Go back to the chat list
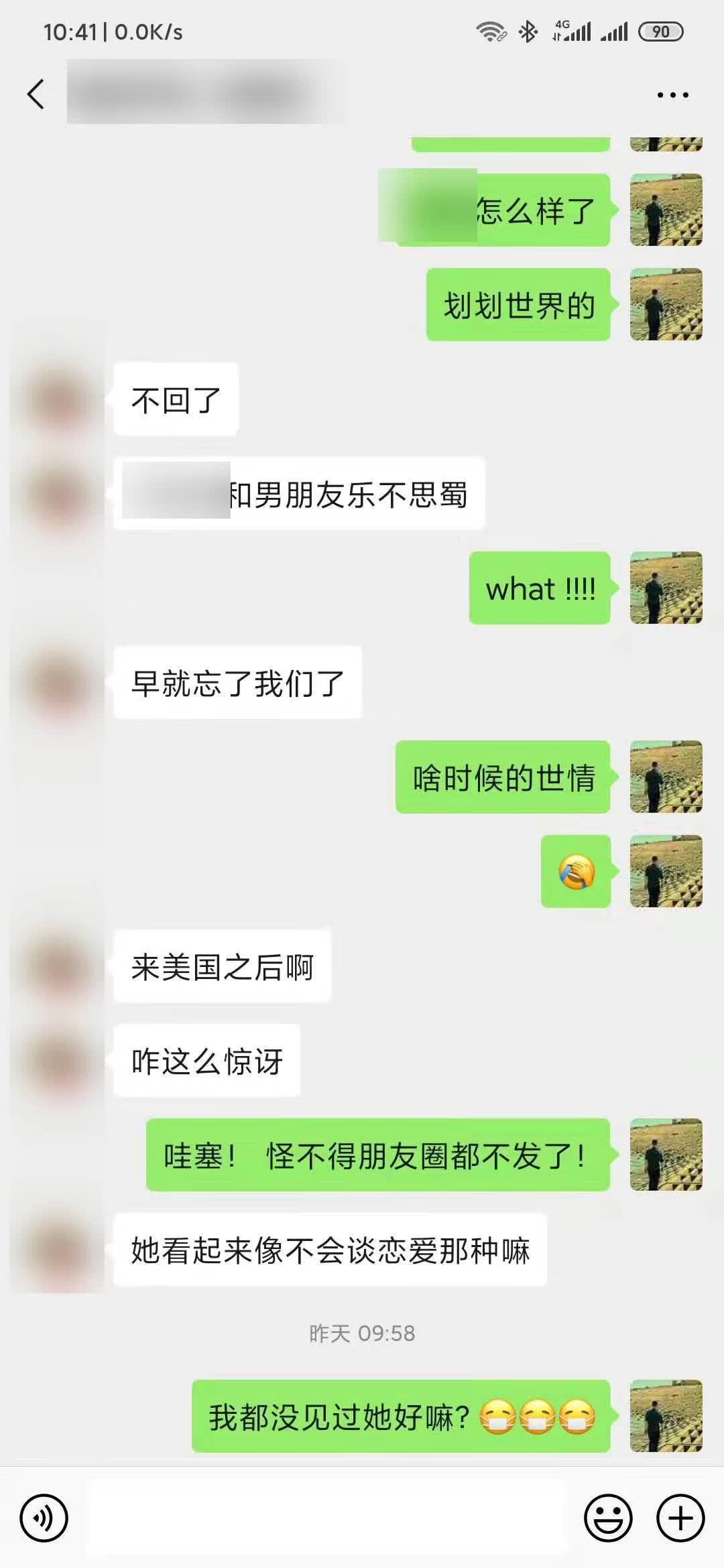Image resolution: width=724 pixels, height=1568 pixels. point(36,94)
